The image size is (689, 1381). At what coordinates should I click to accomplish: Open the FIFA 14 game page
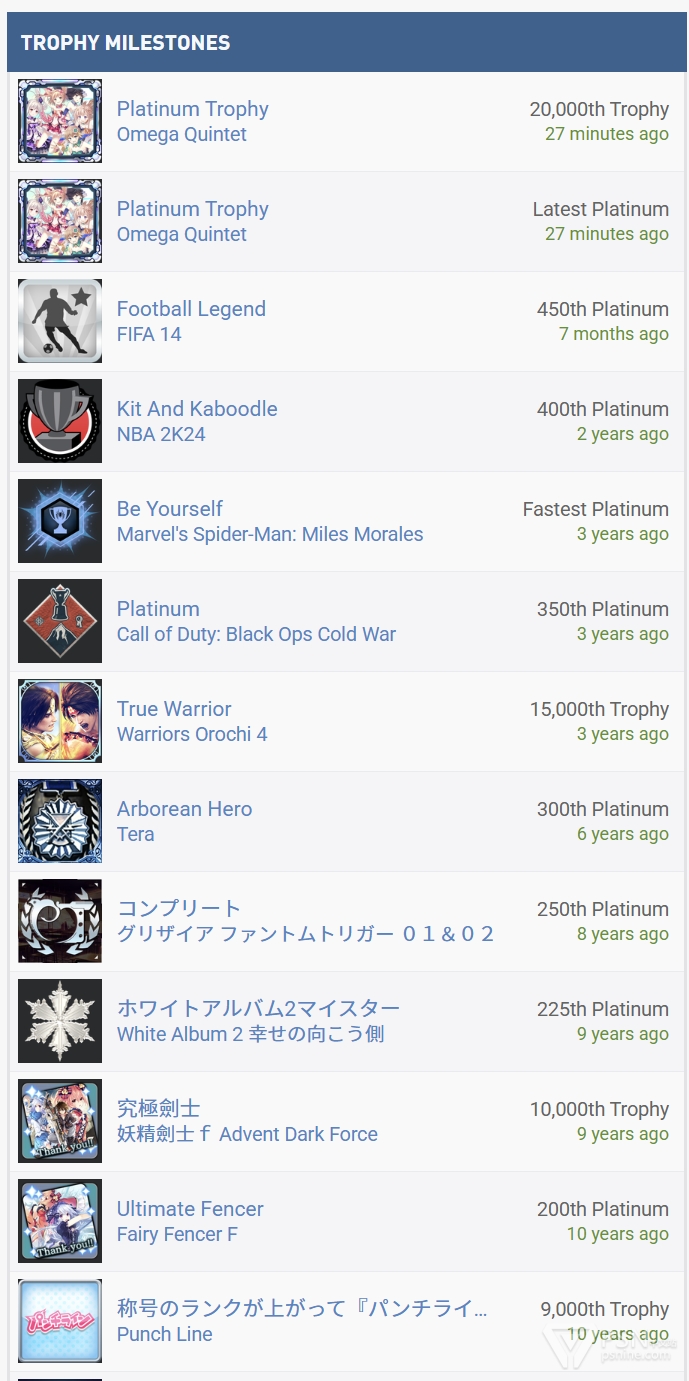[149, 334]
